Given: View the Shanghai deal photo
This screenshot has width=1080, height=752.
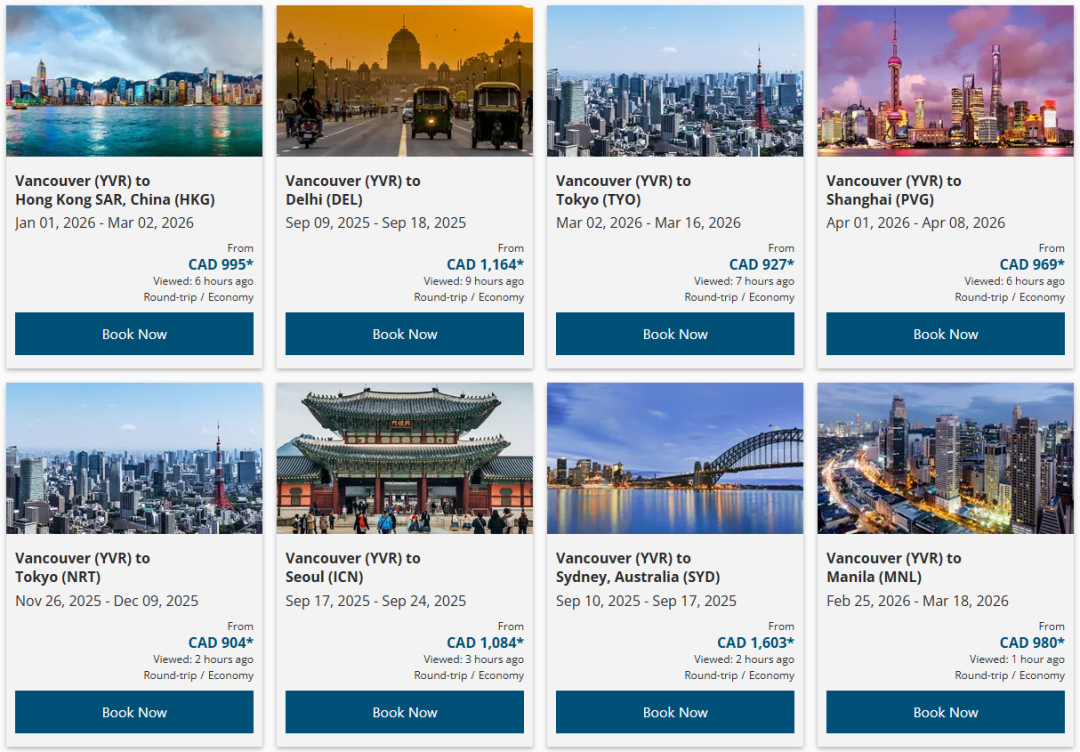Looking at the screenshot, I should coord(945,81).
